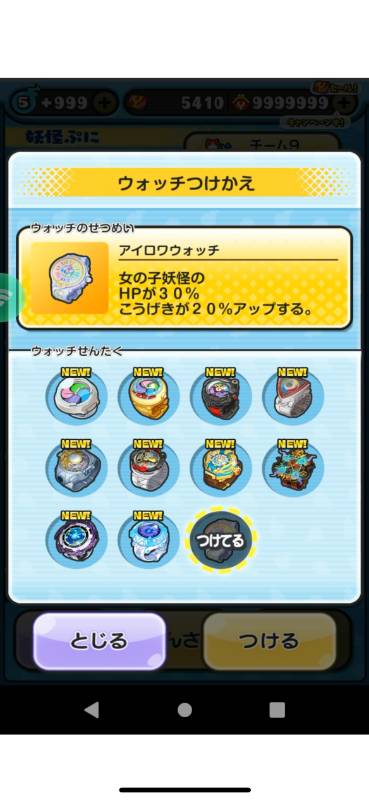Choose the white watch with blue swirl
The height and width of the screenshot is (800, 369).
click(149, 539)
